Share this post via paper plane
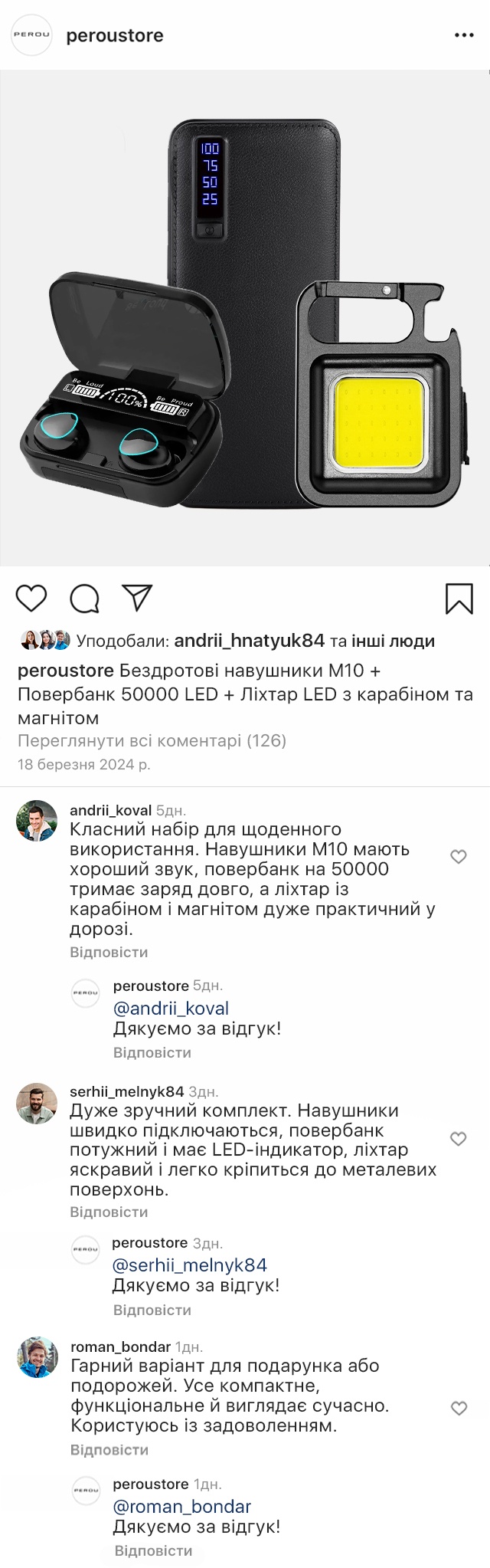490x1568 pixels. pos(138,599)
